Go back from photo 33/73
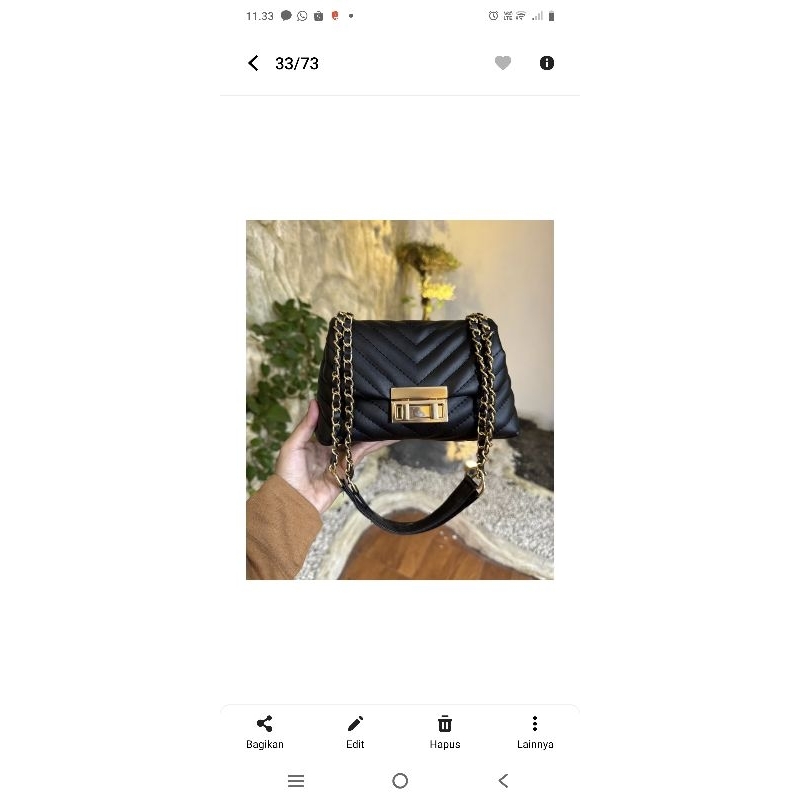The width and height of the screenshot is (800, 800). (253, 63)
